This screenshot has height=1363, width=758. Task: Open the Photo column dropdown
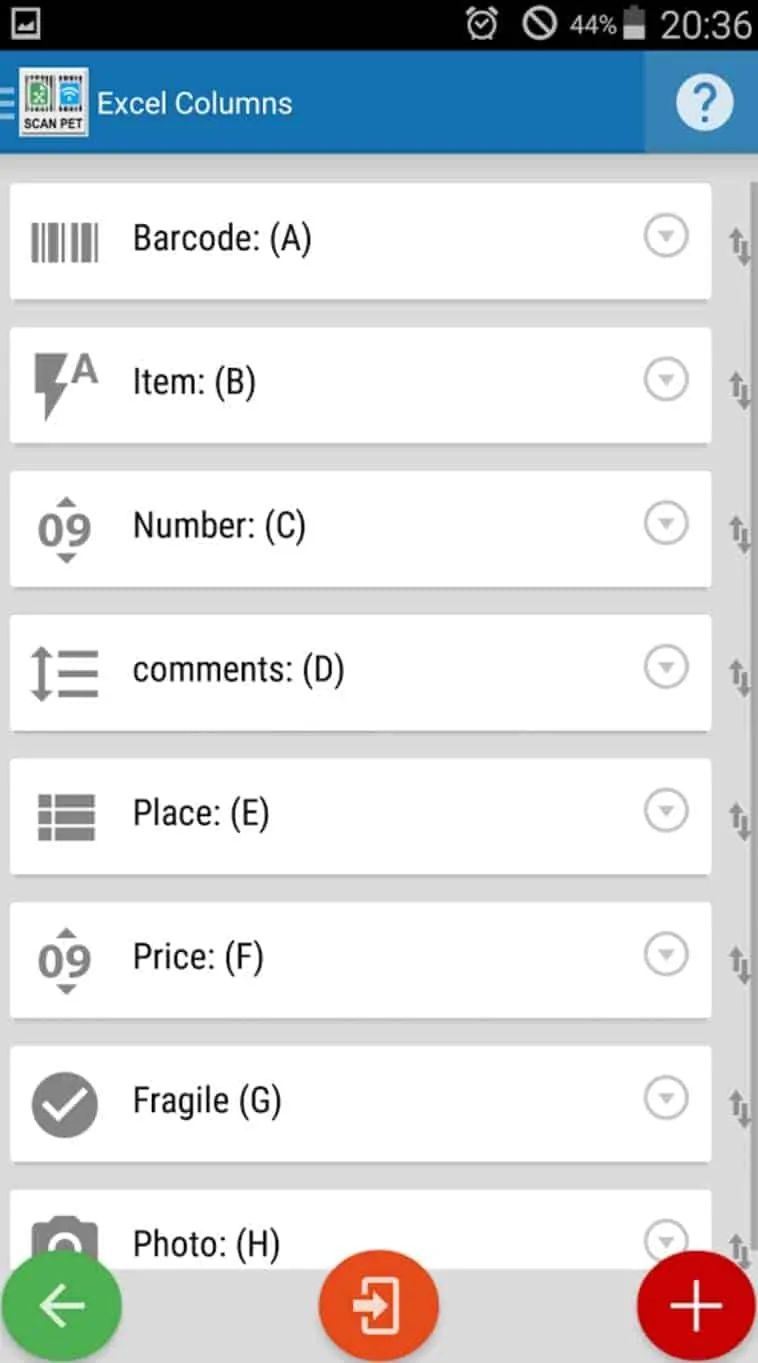point(665,1240)
